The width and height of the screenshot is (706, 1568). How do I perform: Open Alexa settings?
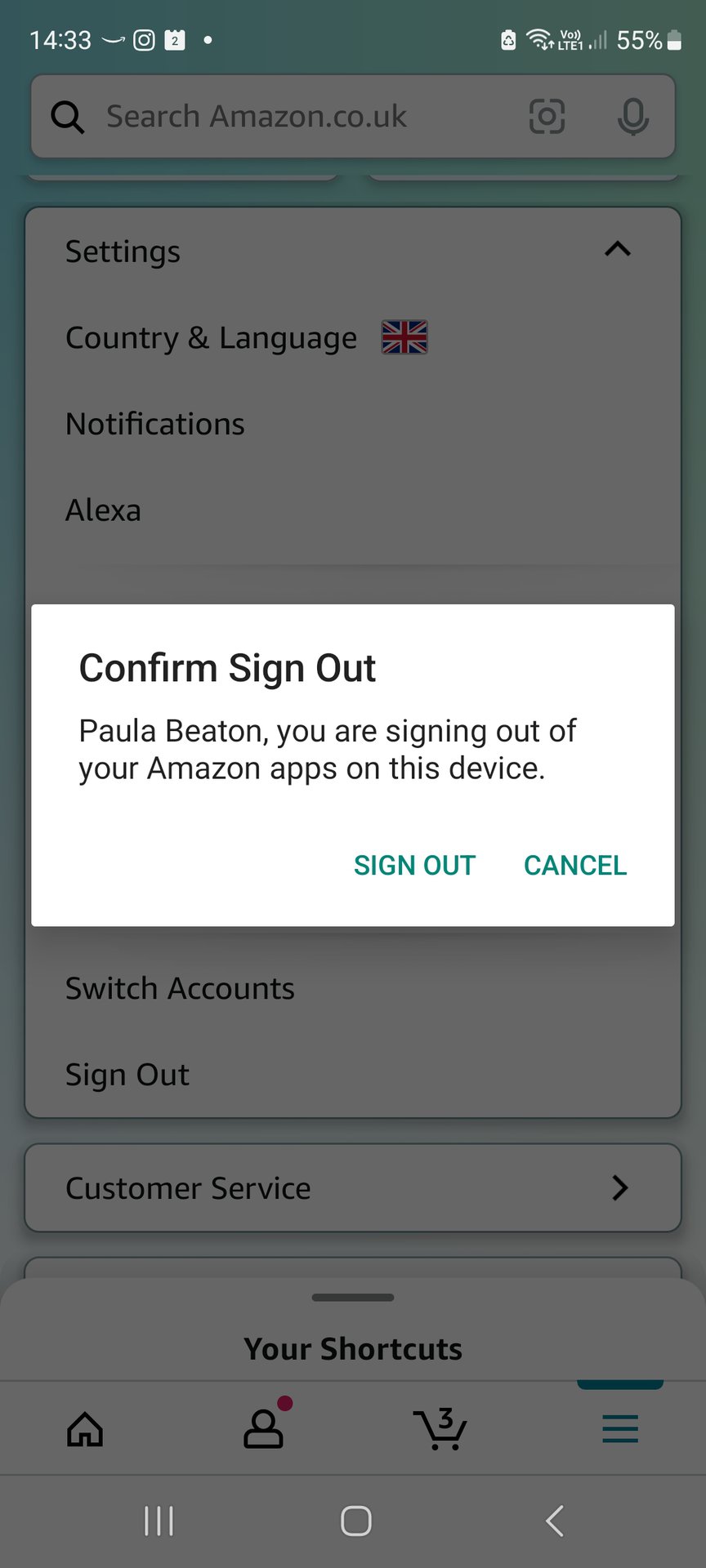coord(104,510)
